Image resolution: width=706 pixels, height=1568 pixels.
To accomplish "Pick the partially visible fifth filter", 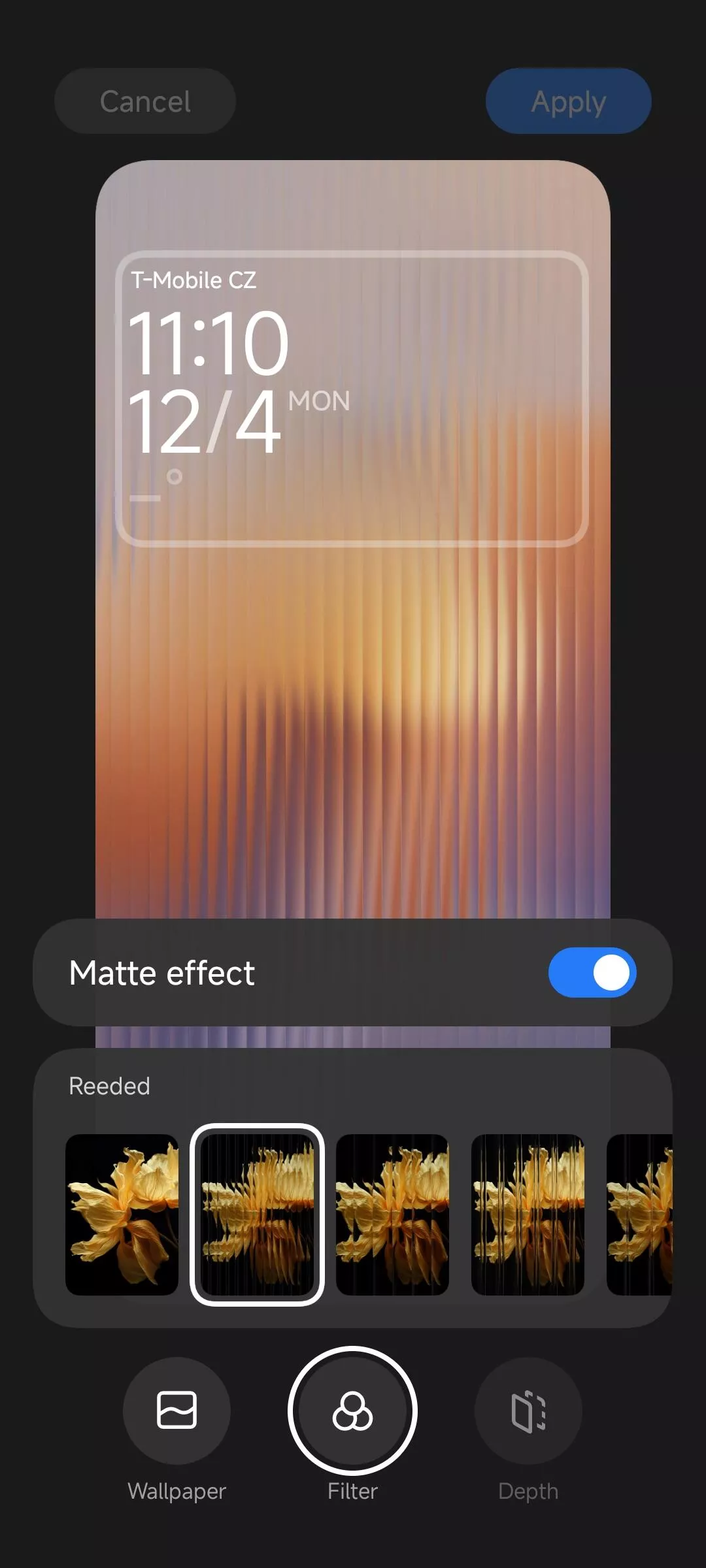I will pos(639,1215).
